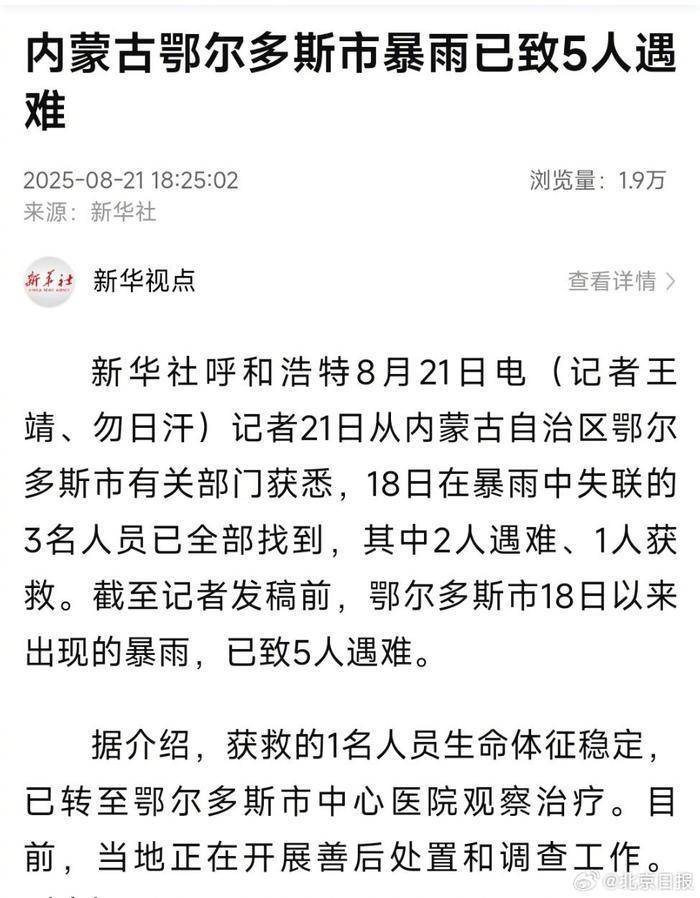This screenshot has width=700, height=898.
Task: Open 查看详情 for more details
Action: click(621, 281)
